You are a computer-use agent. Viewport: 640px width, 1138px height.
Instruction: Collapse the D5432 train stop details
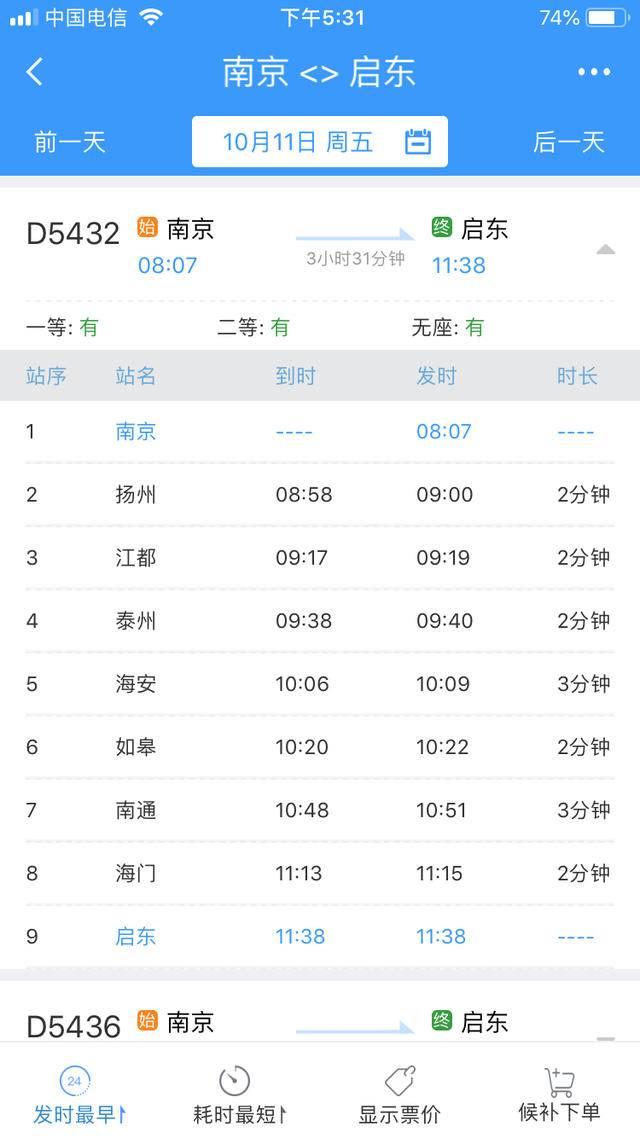pos(605,250)
